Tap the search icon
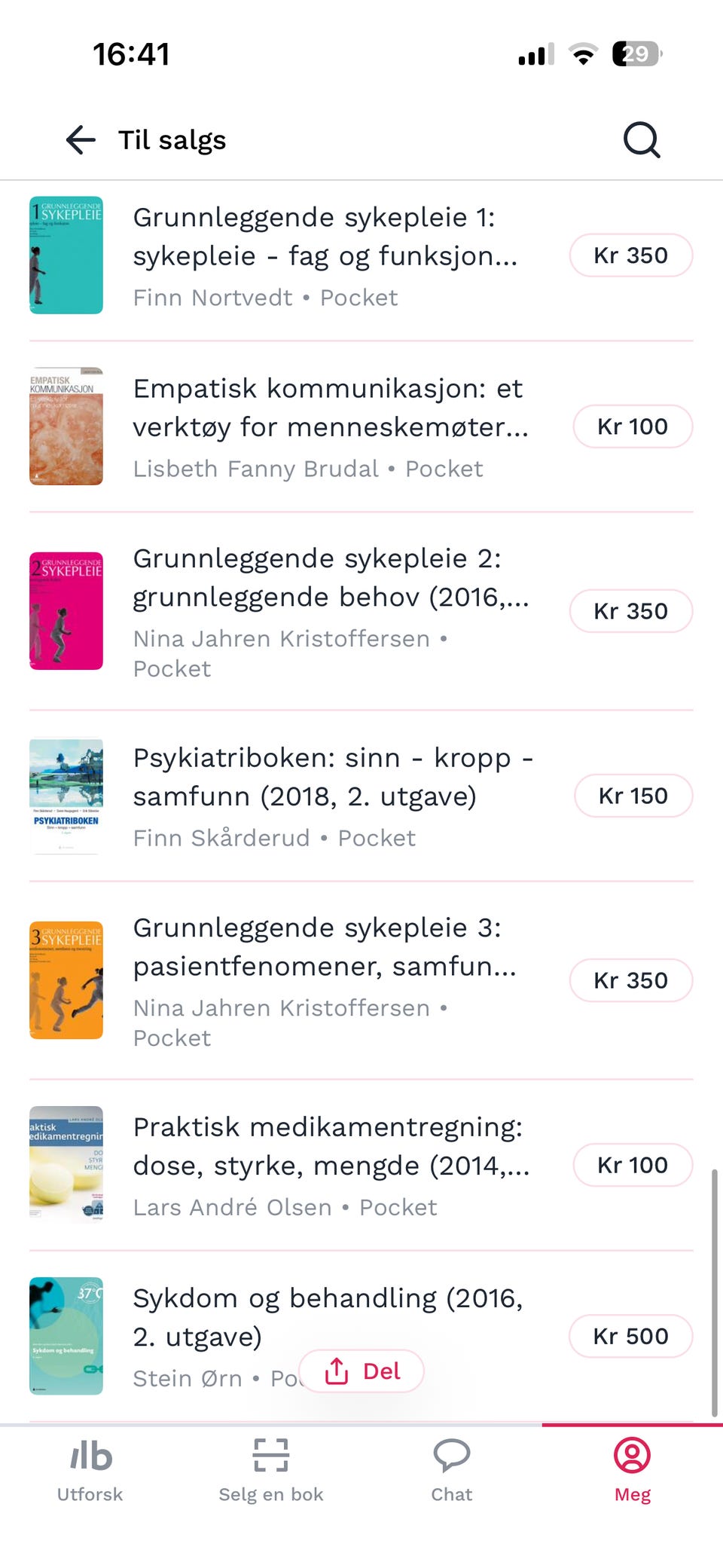The height and width of the screenshot is (1568, 723). (639, 139)
